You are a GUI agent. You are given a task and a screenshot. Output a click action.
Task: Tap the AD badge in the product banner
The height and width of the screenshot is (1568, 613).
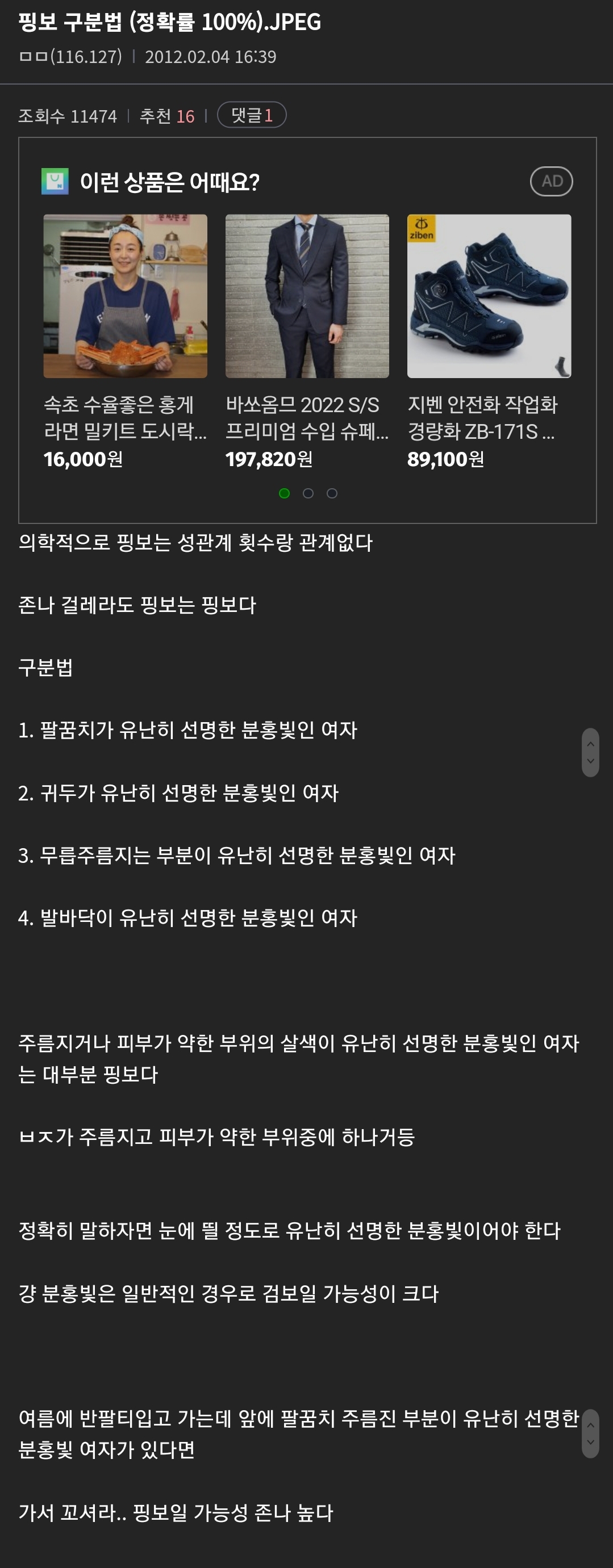coord(552,182)
